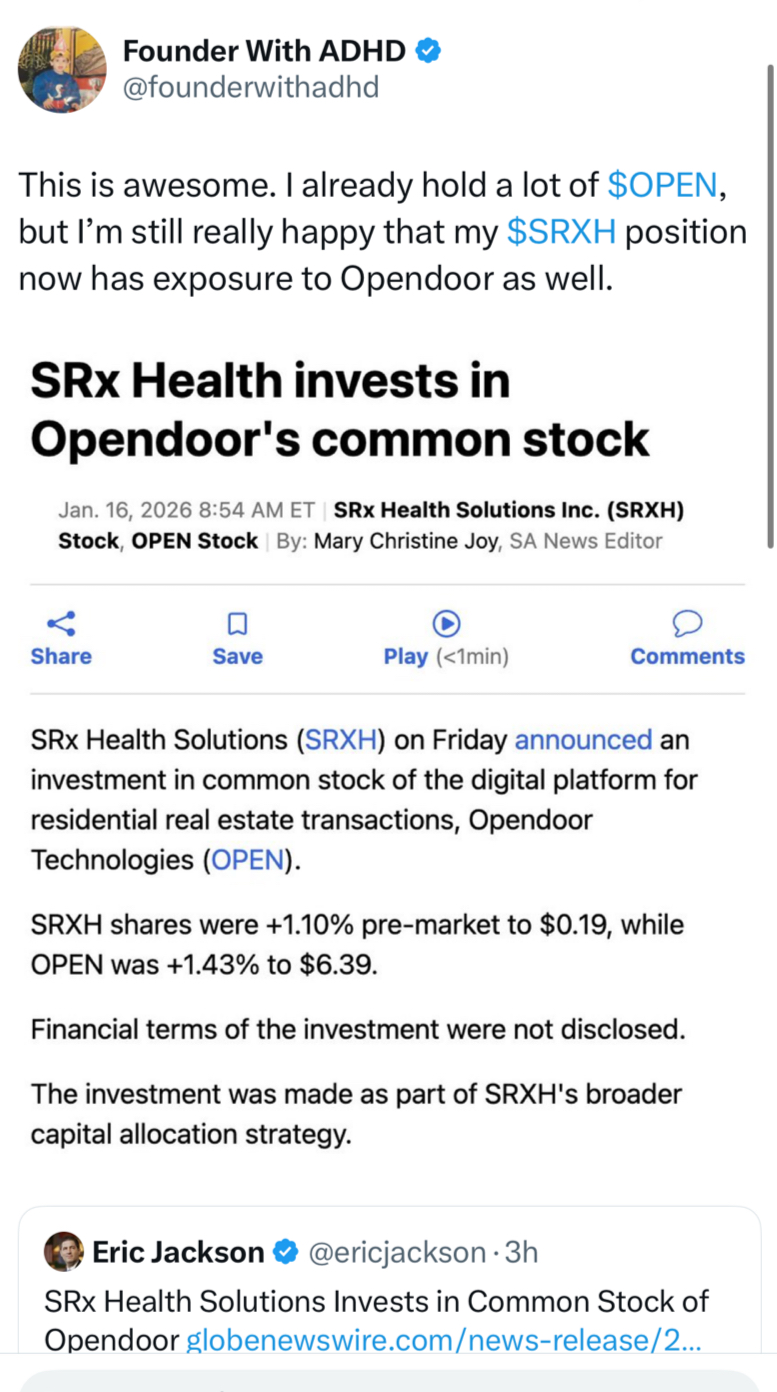The height and width of the screenshot is (1392, 777).
Task: Follow the globenewswire.com news release link
Action: click(x=444, y=1340)
